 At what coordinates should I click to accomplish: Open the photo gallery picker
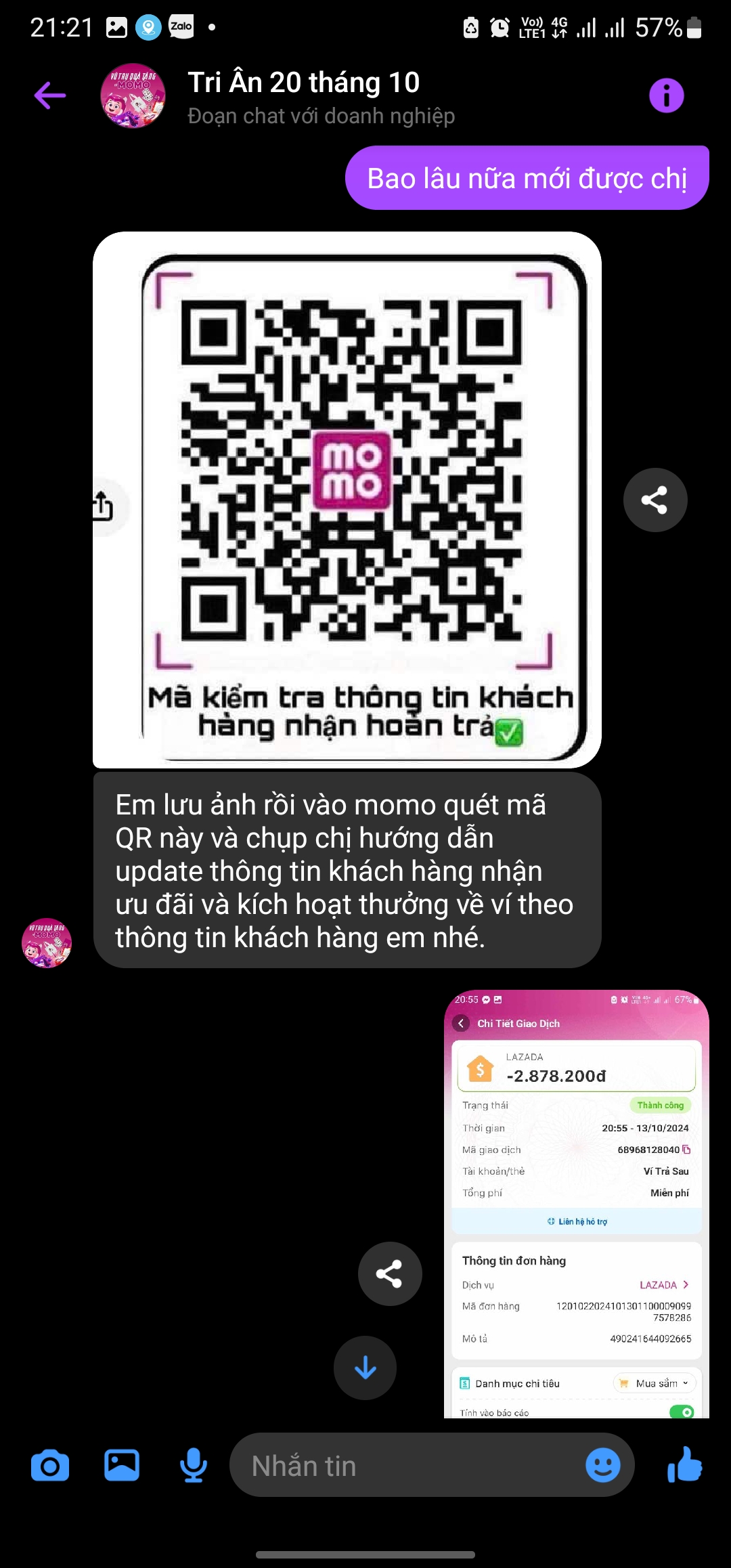[x=122, y=1466]
